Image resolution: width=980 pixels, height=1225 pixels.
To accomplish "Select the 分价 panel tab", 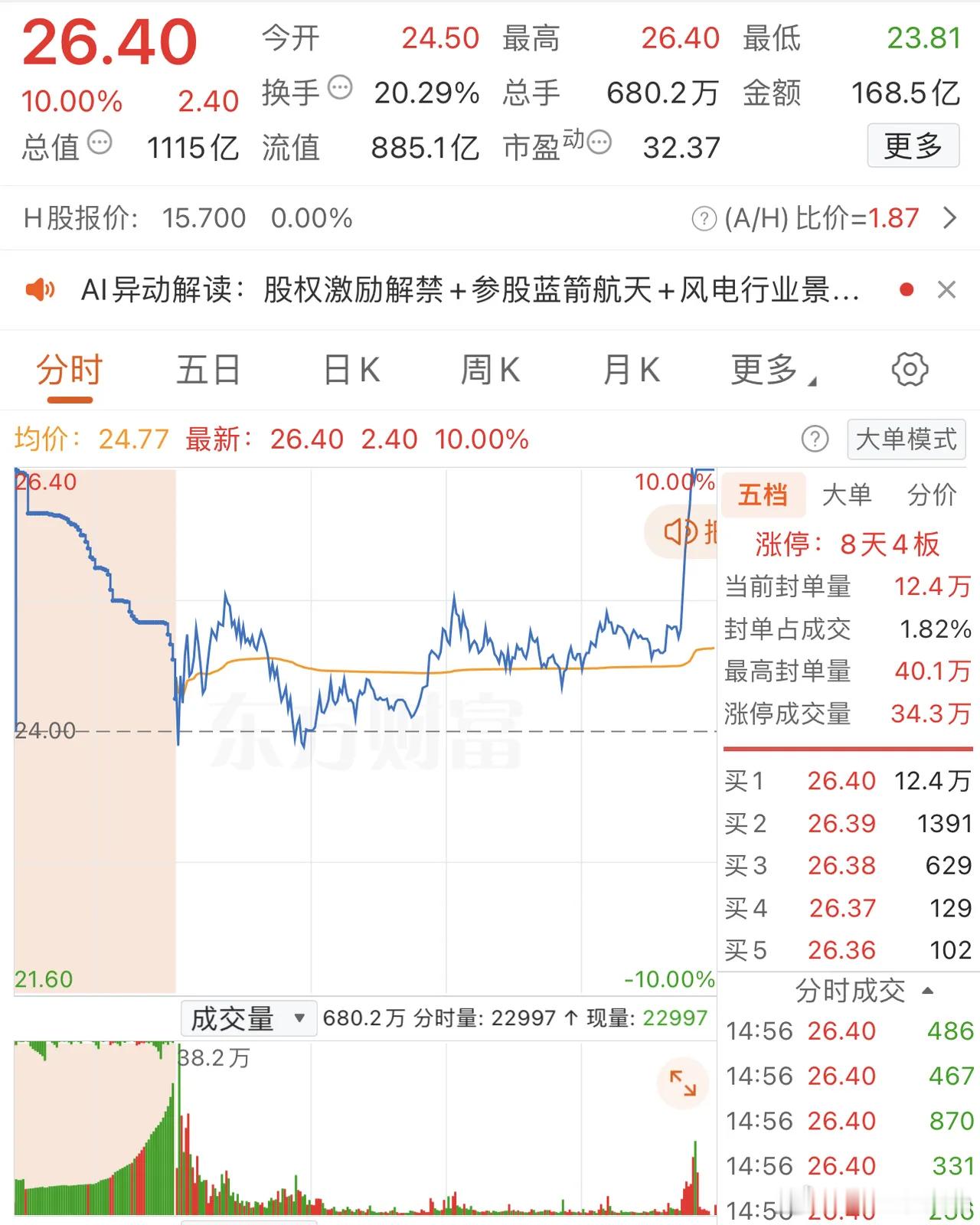I will (x=931, y=495).
